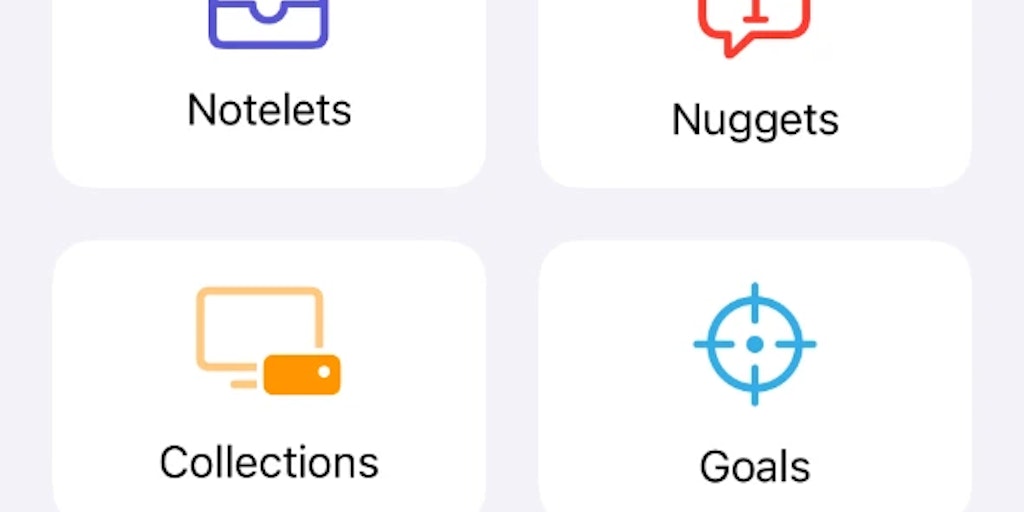
Task: View the Goals section
Action: coord(755,380)
